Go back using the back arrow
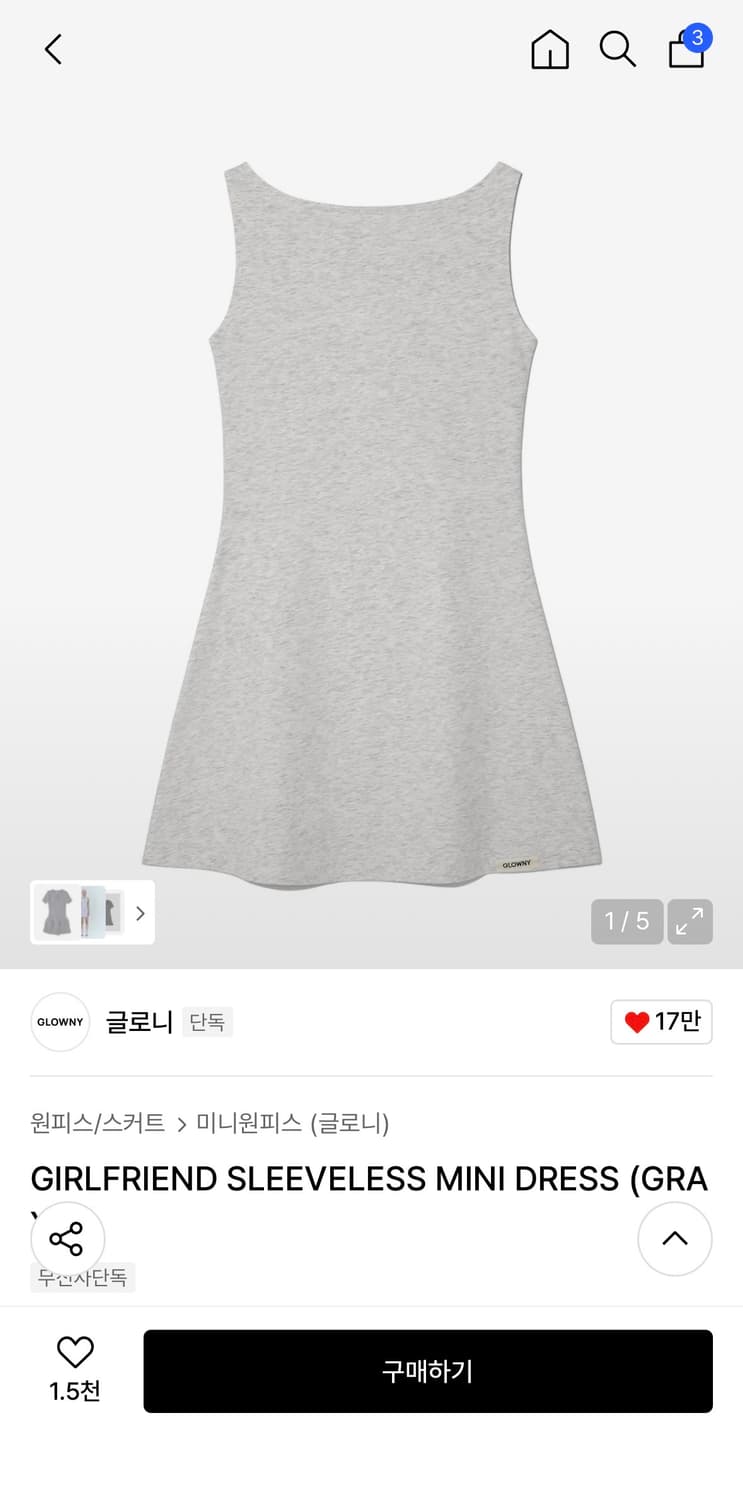 (x=52, y=49)
